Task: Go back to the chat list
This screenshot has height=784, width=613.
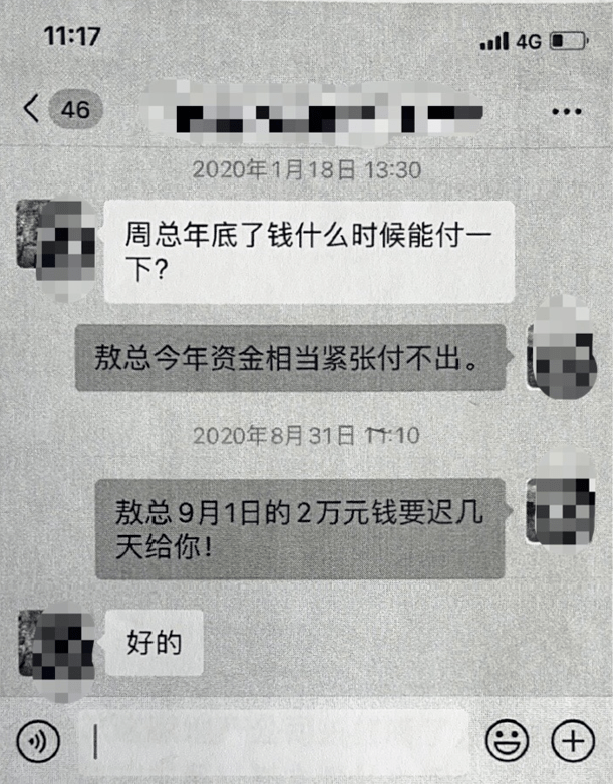Action: tap(34, 108)
